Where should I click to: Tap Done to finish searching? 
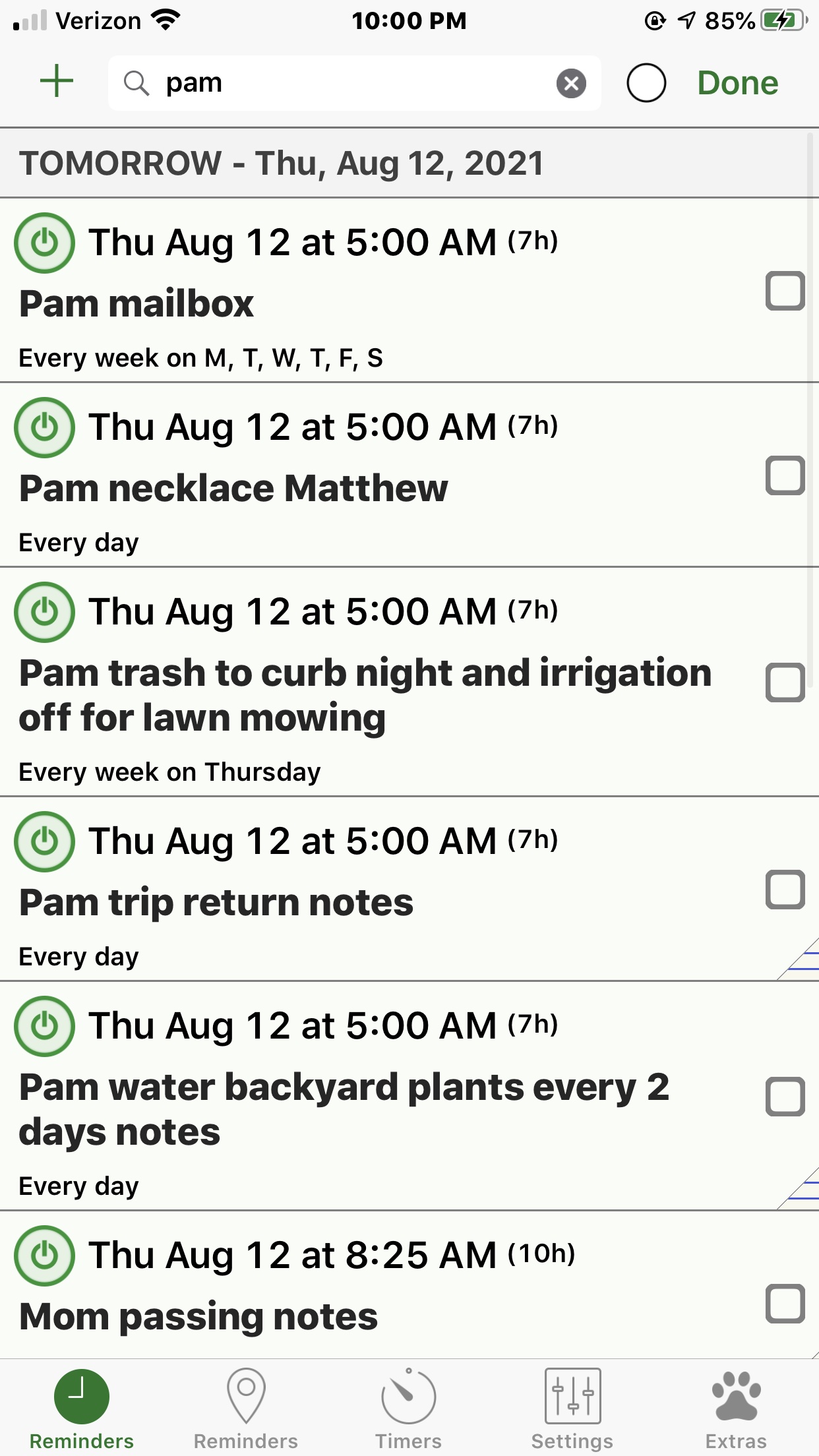[x=737, y=83]
